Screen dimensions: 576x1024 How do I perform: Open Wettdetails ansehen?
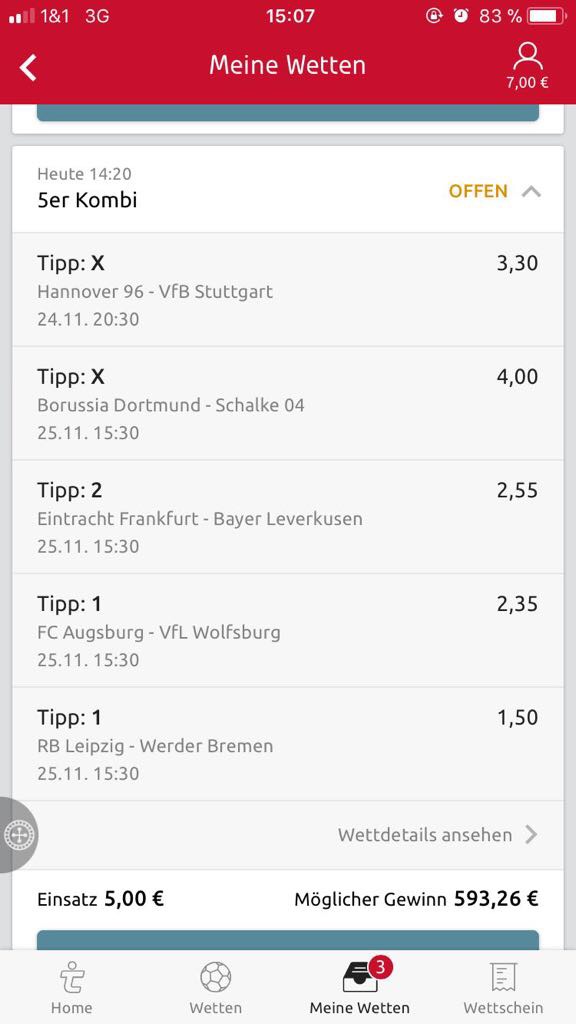[x=437, y=835]
